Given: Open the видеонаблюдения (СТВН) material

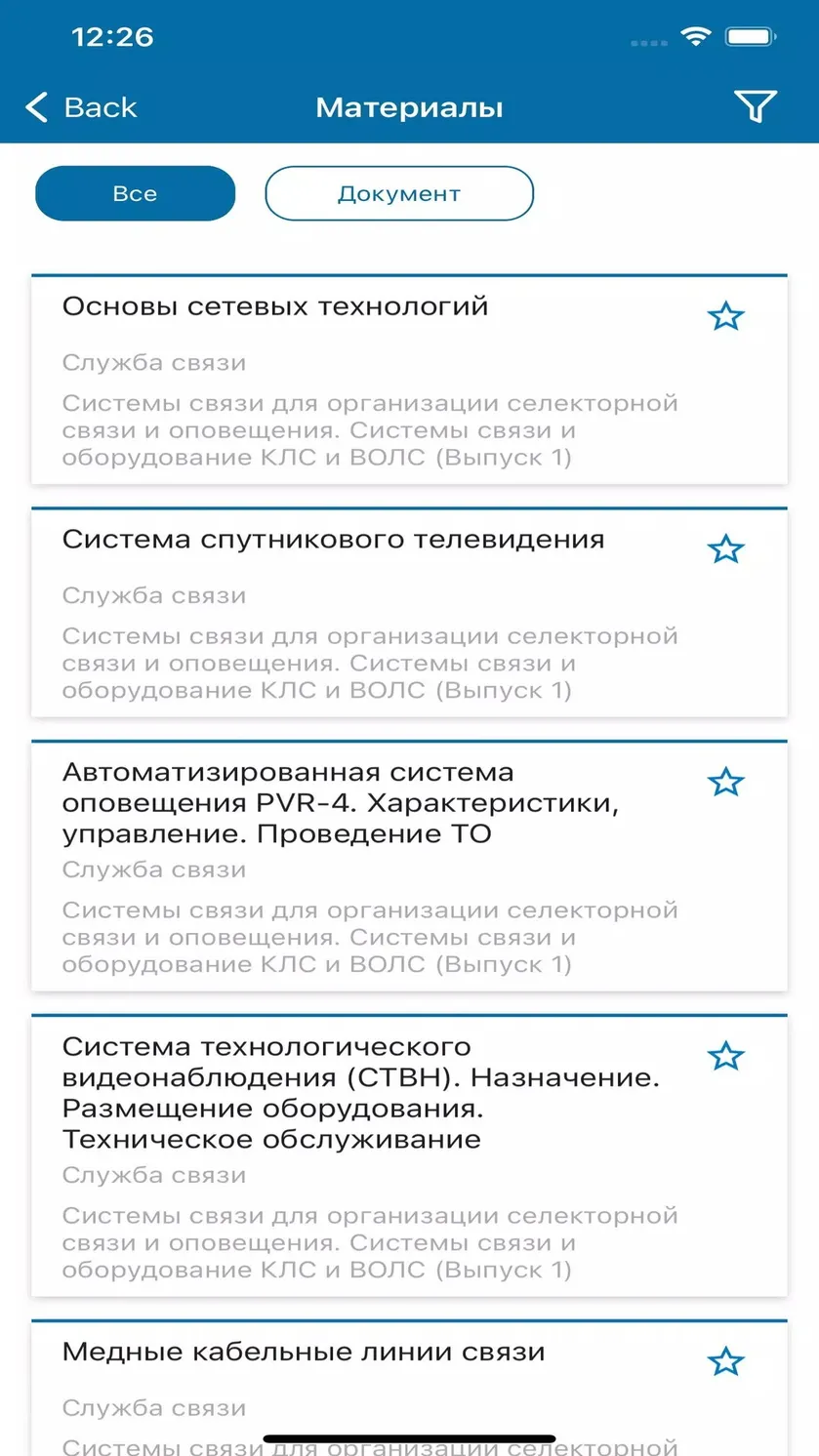Looking at the screenshot, I should (x=409, y=1155).
